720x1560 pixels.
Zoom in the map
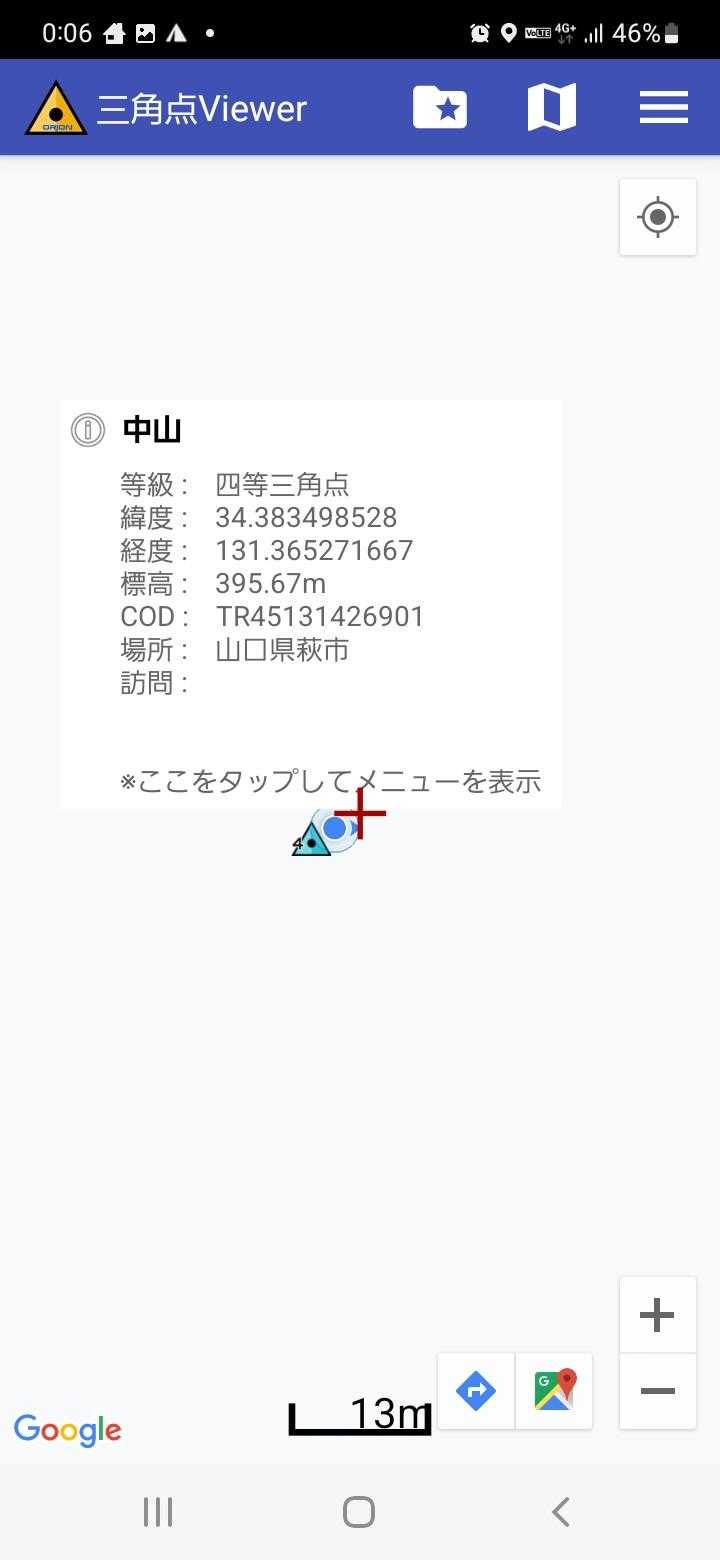[657, 1315]
